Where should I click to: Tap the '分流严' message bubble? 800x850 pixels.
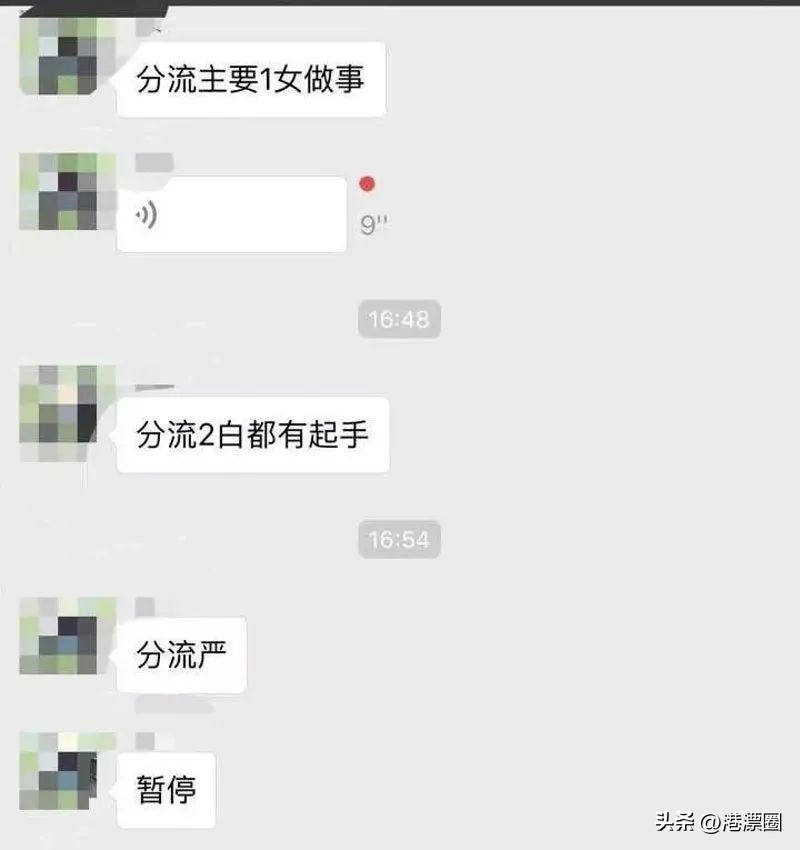pos(180,655)
